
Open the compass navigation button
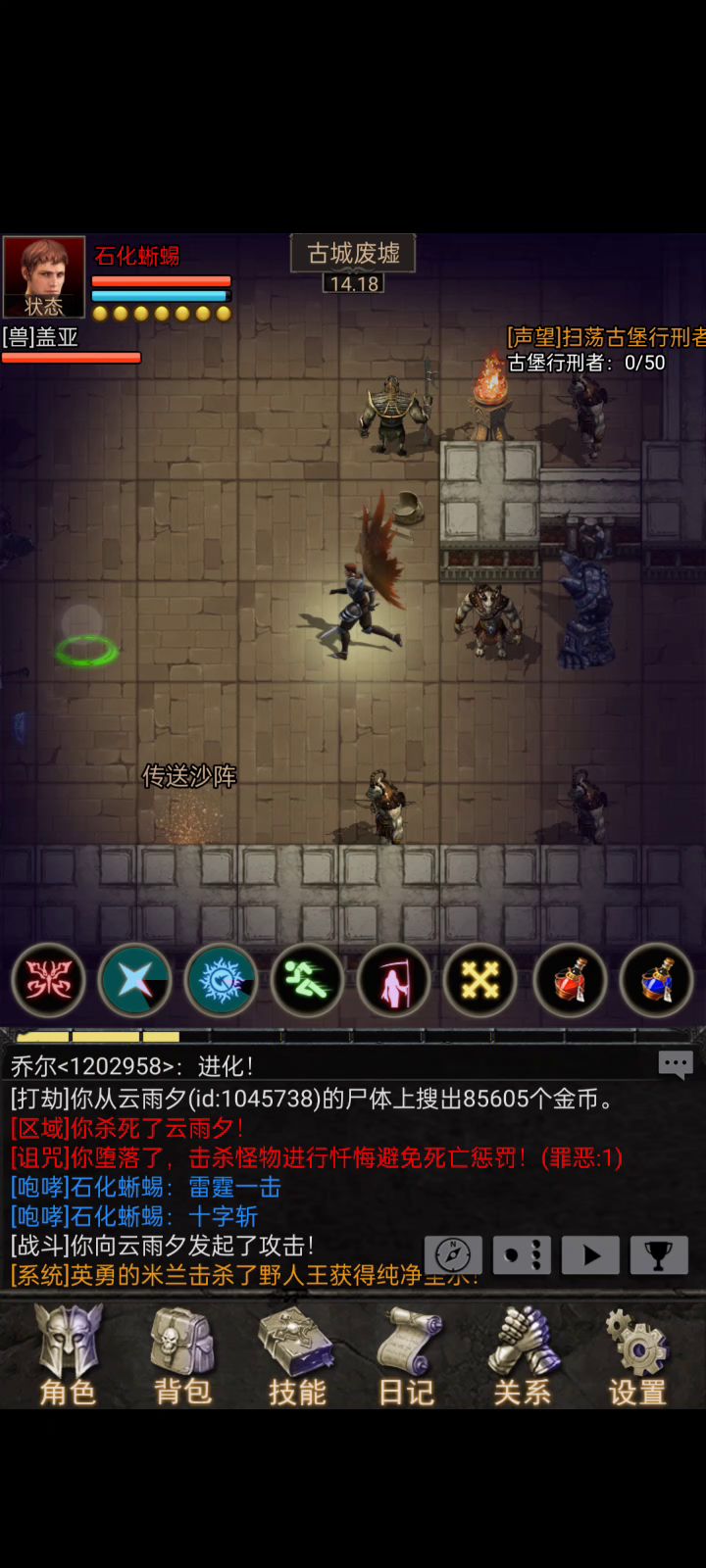pyautogui.click(x=453, y=1254)
